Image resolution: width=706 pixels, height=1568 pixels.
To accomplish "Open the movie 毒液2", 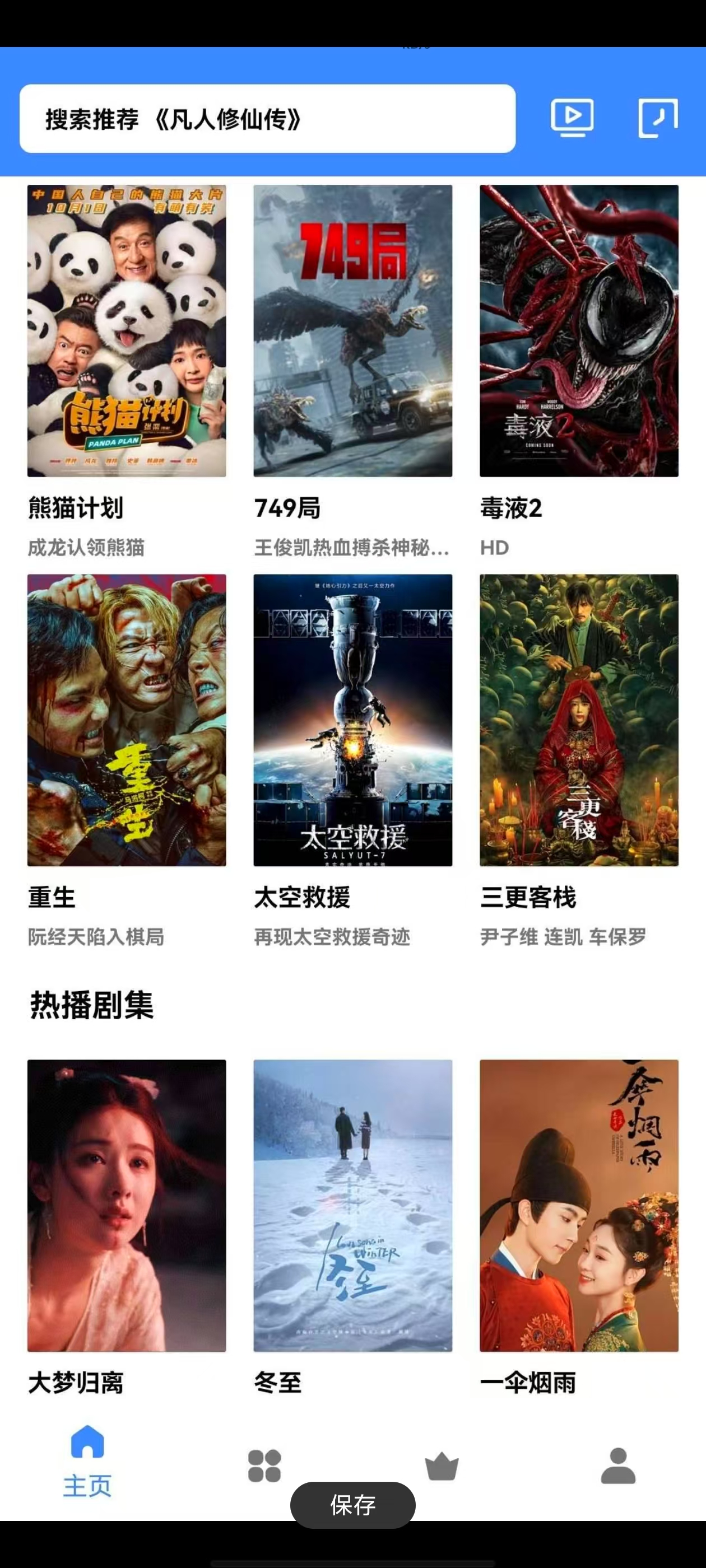I will tap(579, 330).
